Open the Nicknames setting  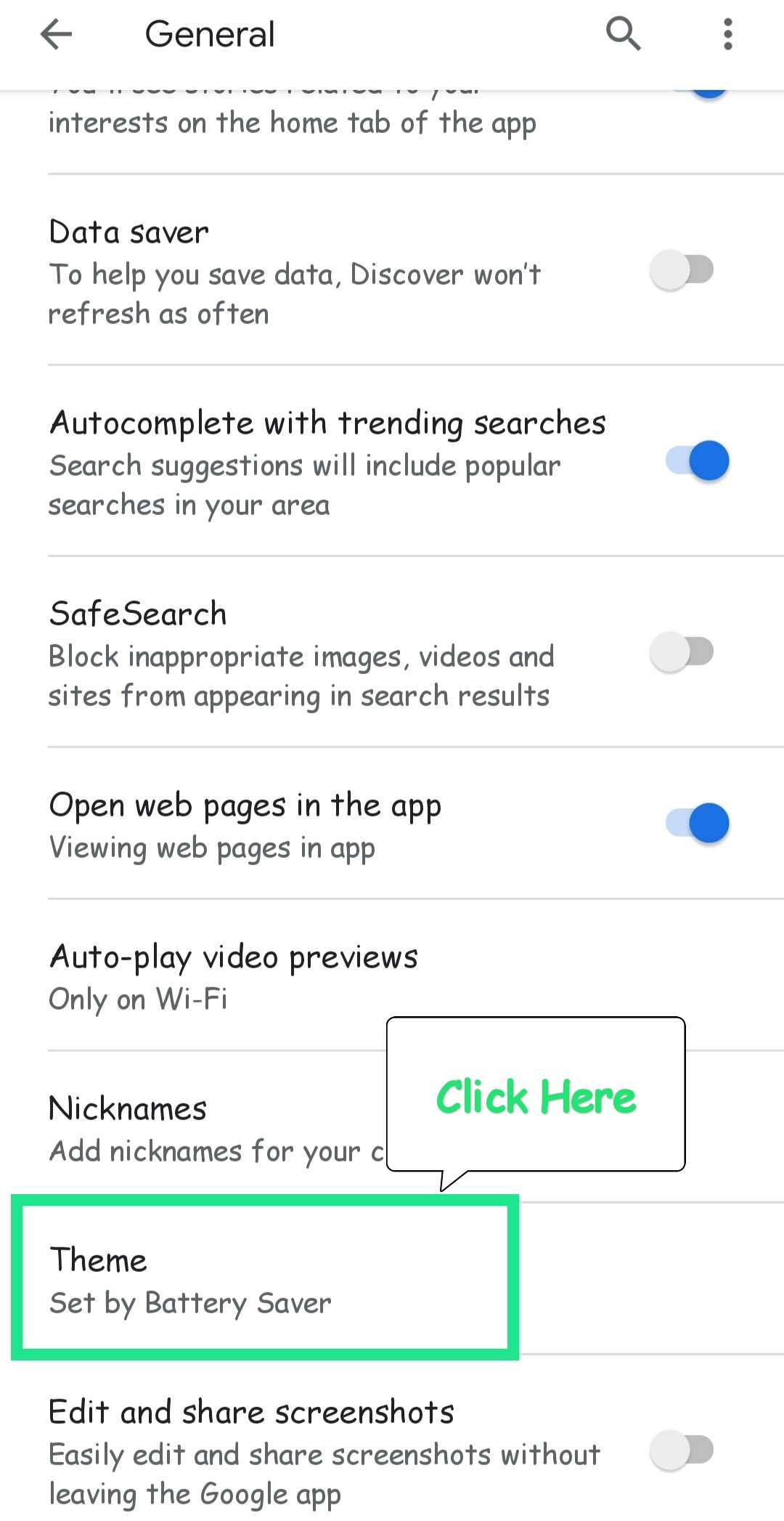pyautogui.click(x=392, y=1127)
